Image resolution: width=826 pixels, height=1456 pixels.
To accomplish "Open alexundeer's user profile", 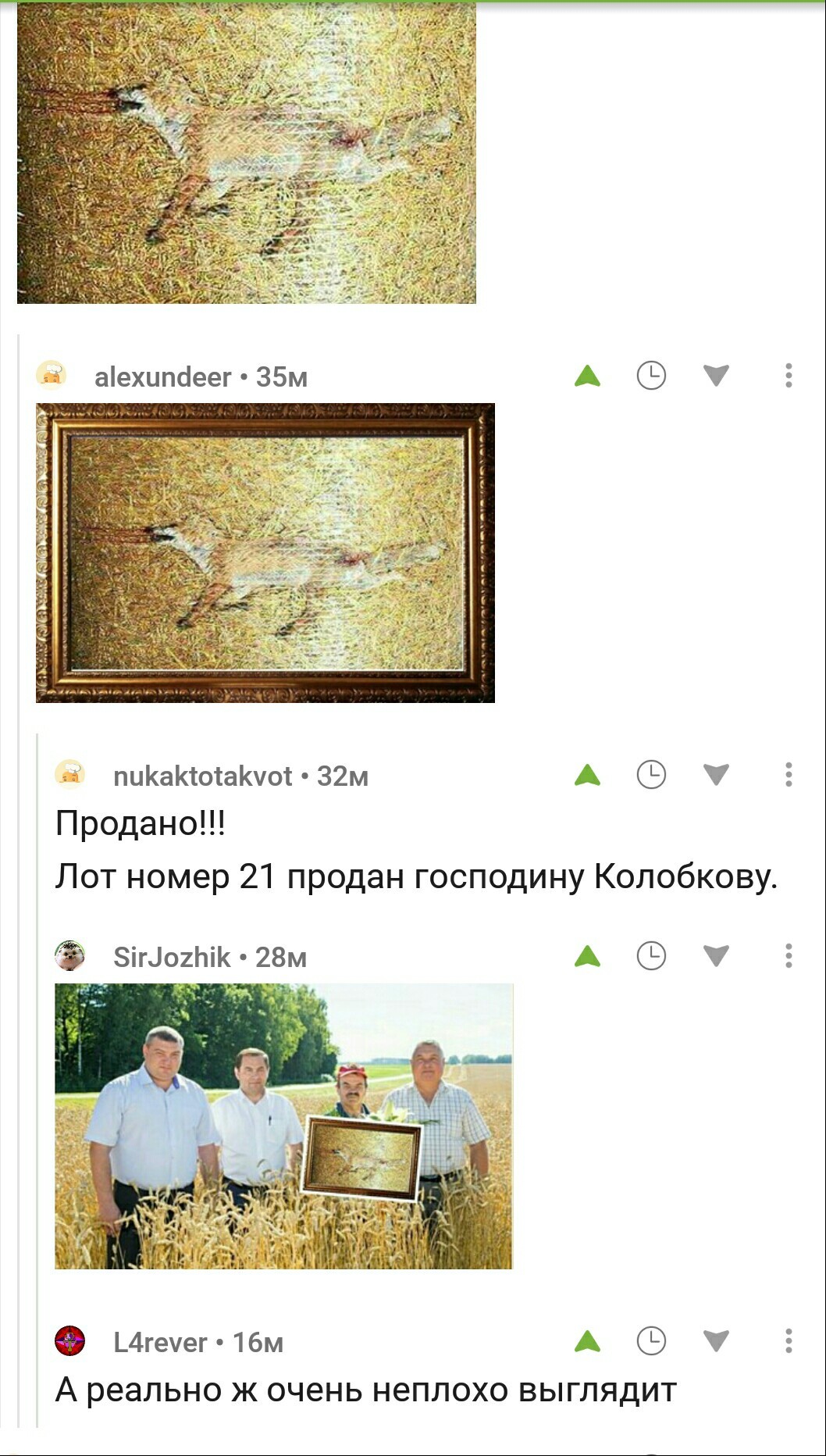I will click(162, 377).
